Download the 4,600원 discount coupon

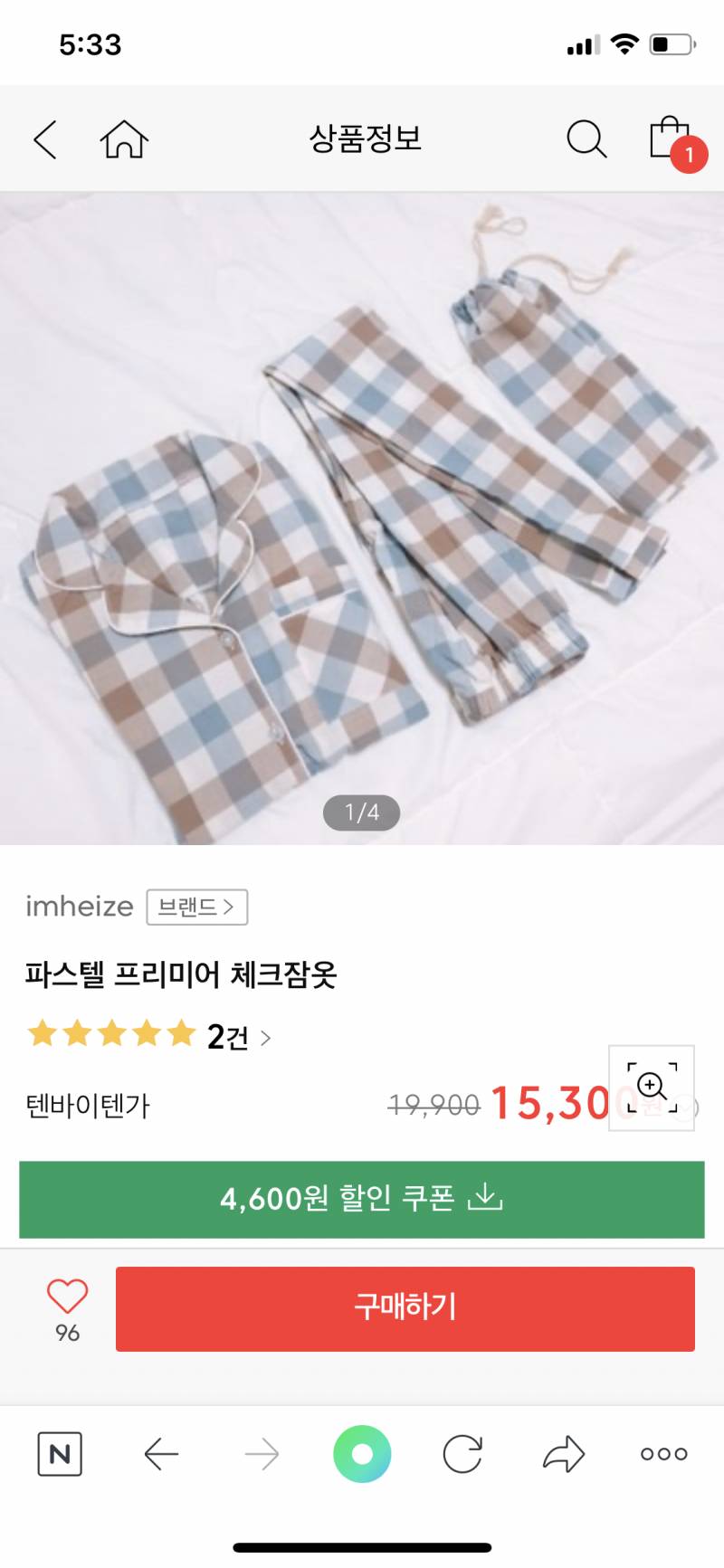click(362, 1199)
